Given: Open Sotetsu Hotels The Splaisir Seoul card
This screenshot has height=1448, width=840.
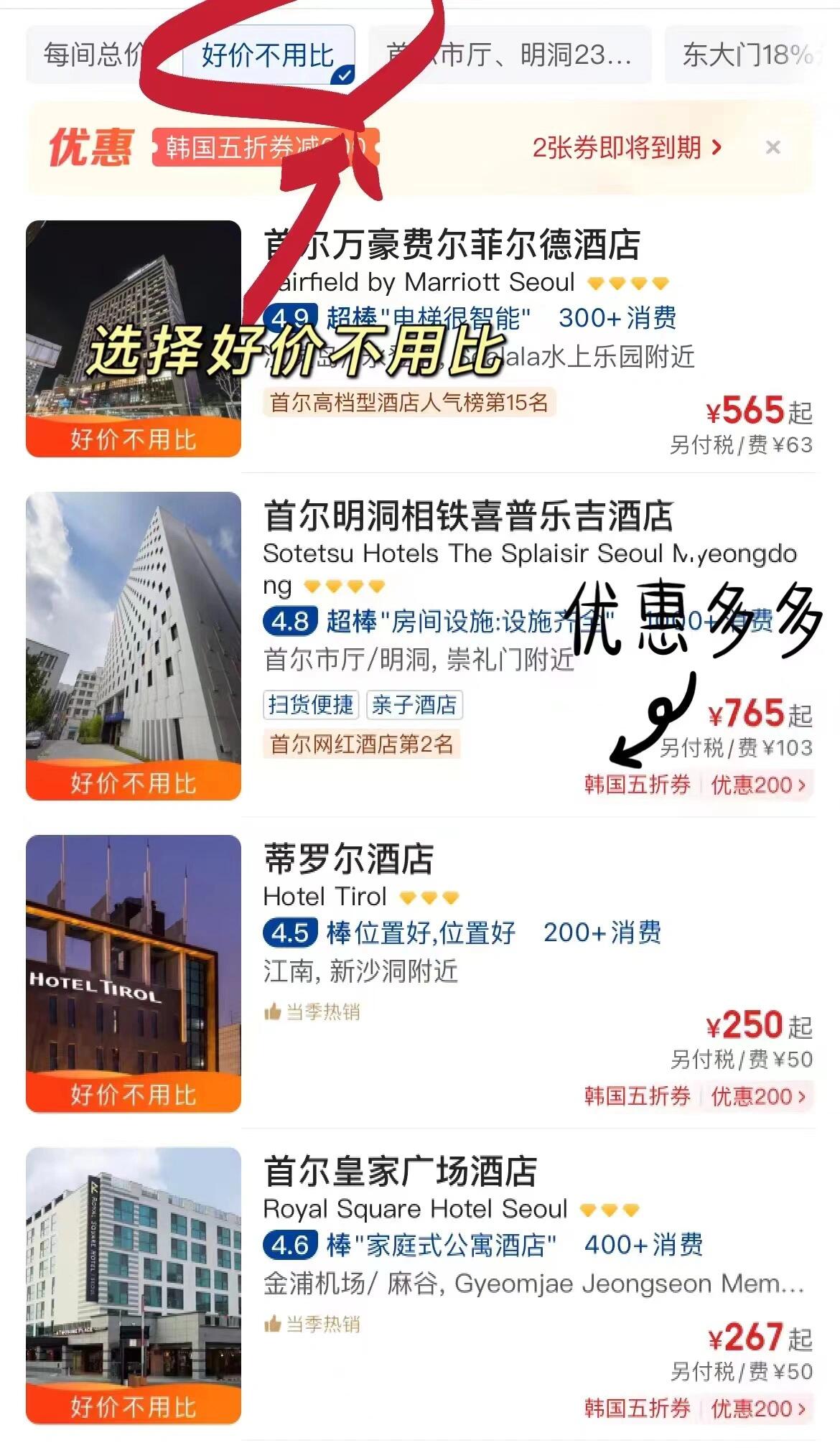Looking at the screenshot, I should (x=420, y=645).
